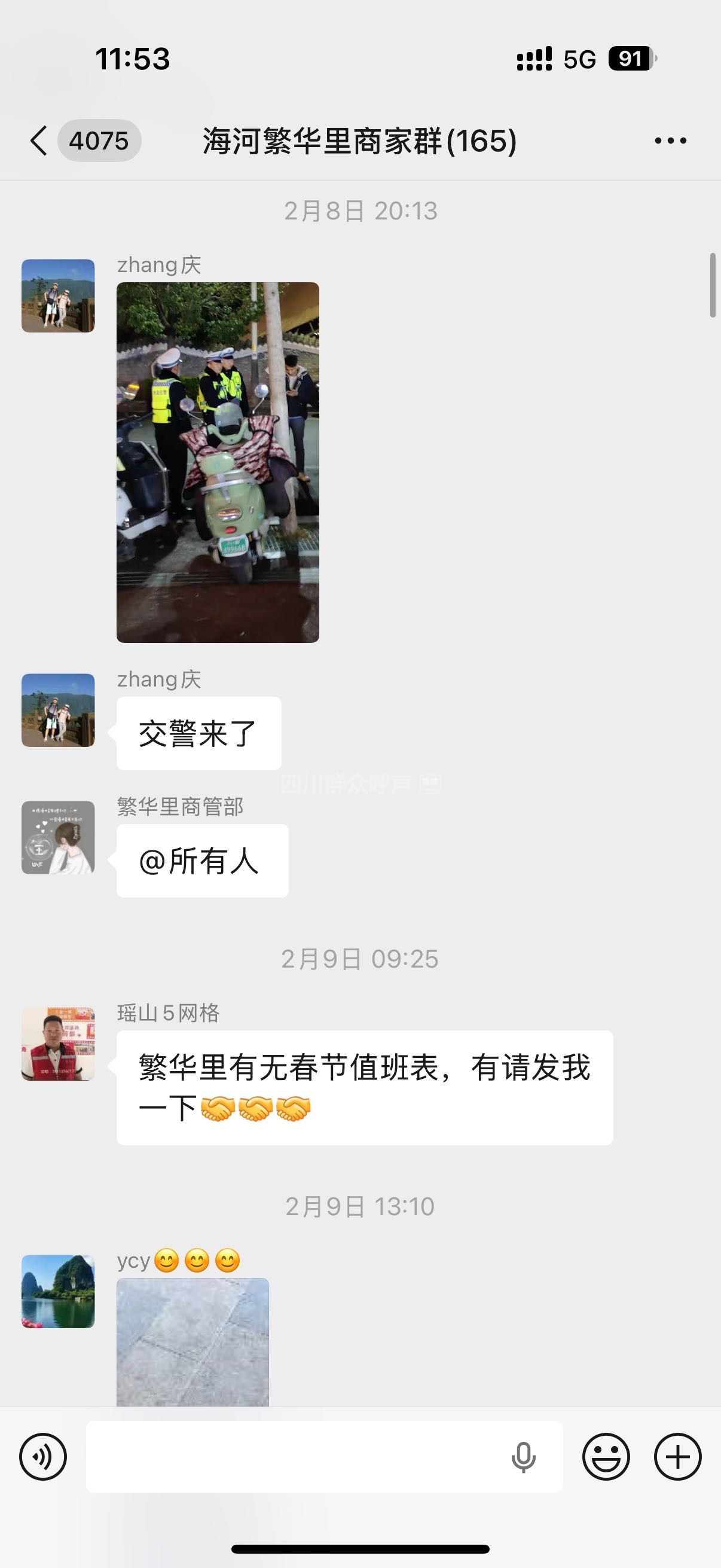Focus the message text field
Viewport: 721px width, 1568px height.
[292, 1457]
